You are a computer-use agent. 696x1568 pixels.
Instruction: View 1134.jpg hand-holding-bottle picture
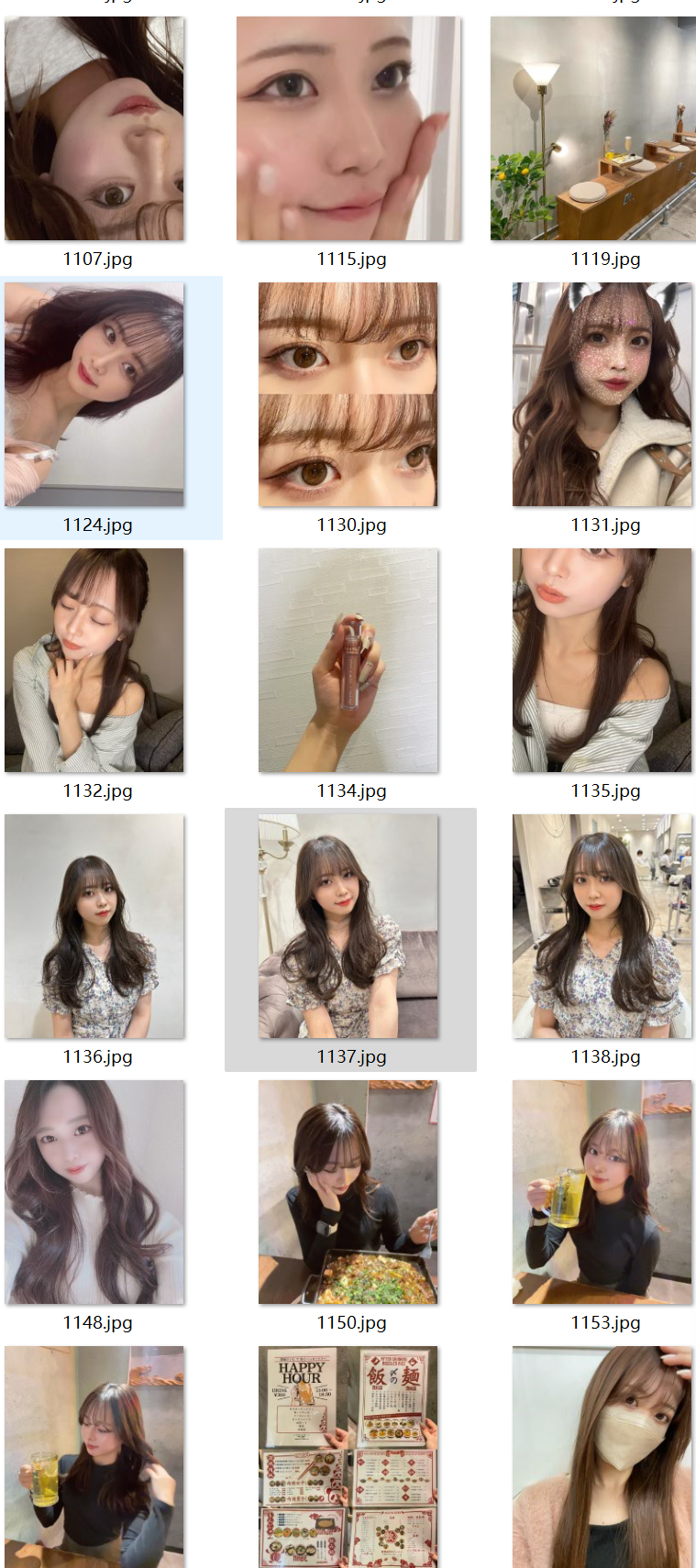(348, 660)
